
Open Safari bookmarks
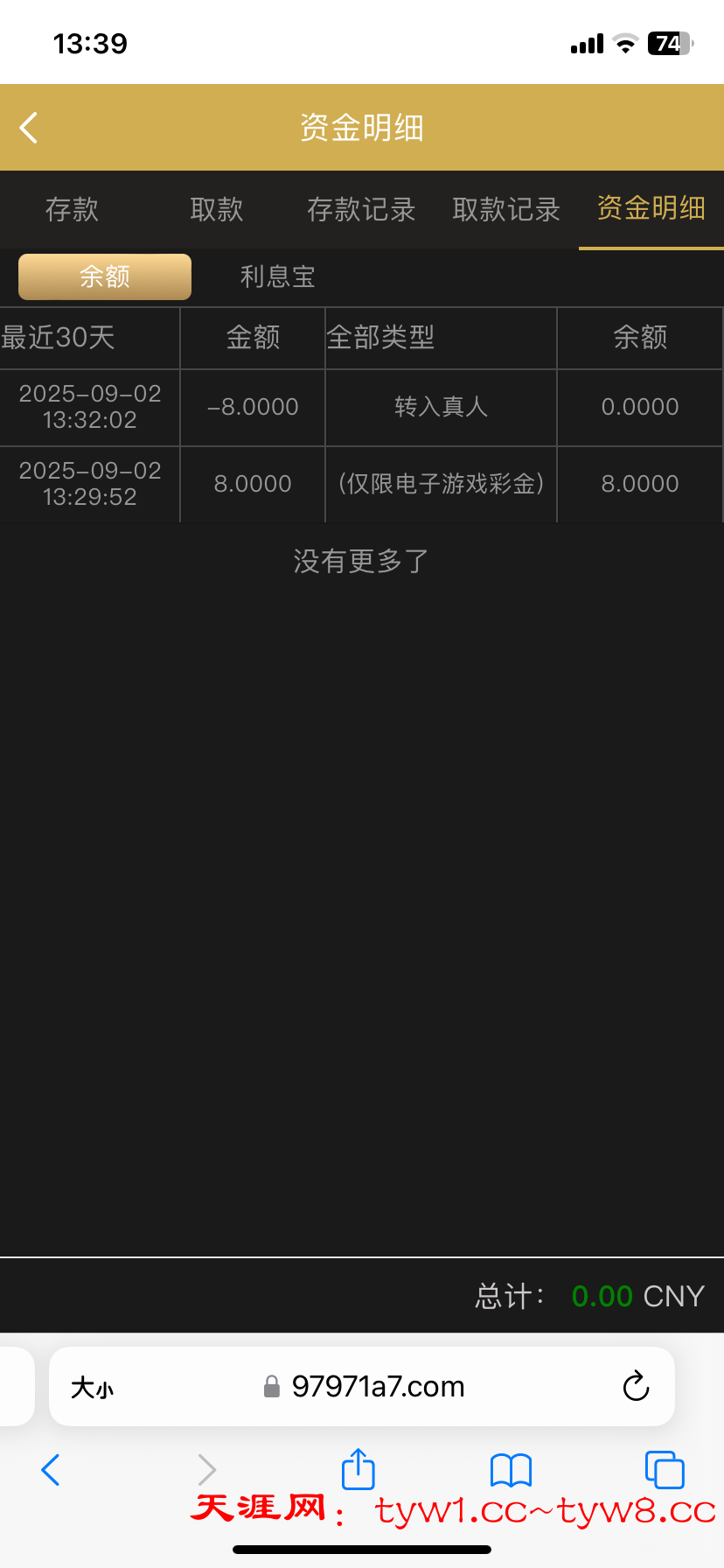click(x=511, y=1470)
